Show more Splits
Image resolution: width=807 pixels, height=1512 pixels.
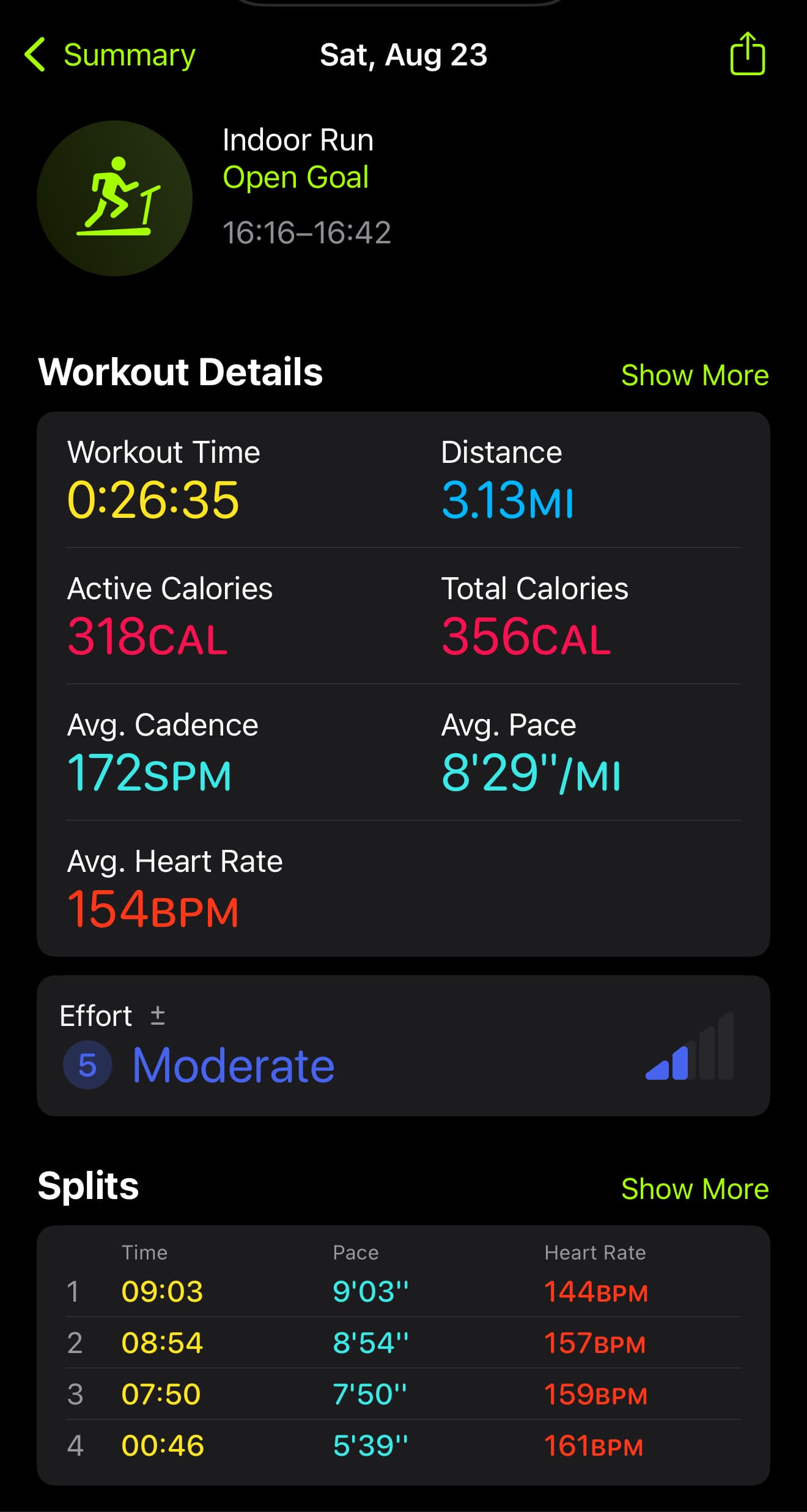695,1189
